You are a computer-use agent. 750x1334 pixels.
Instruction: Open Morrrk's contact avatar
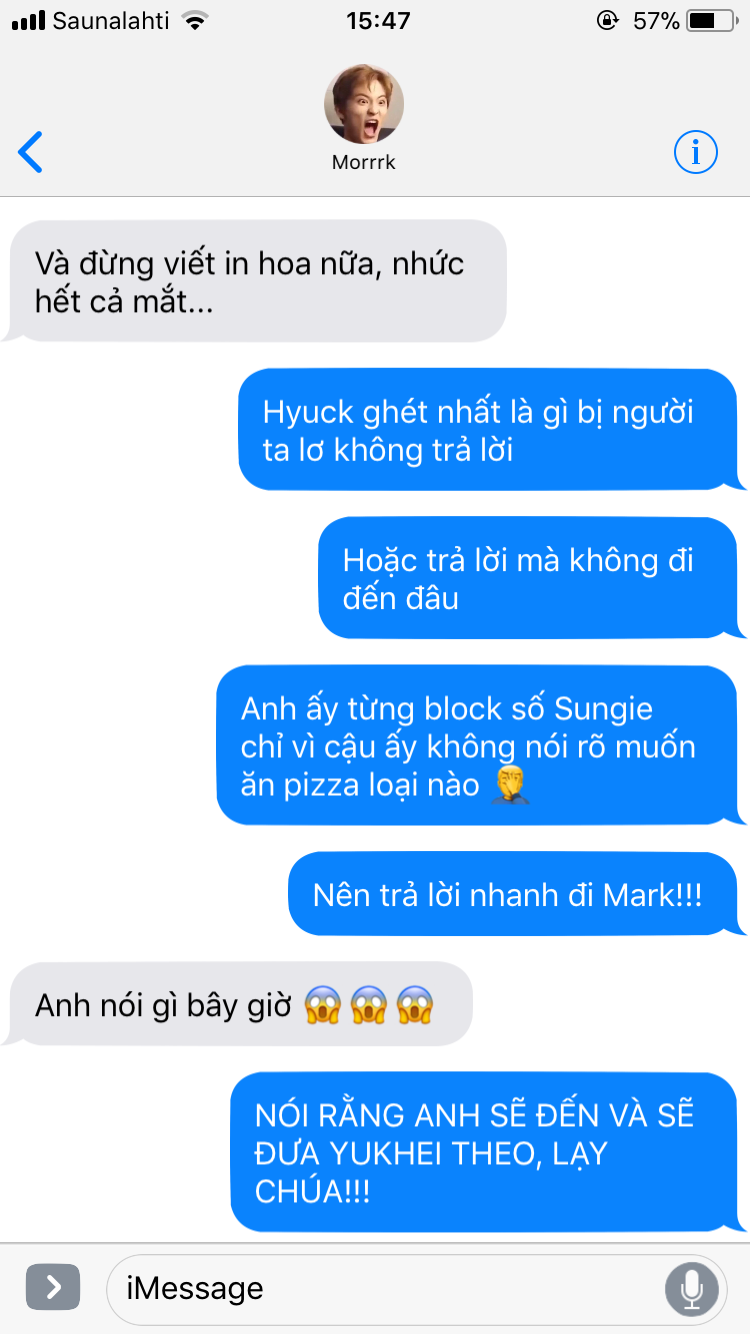[x=364, y=105]
